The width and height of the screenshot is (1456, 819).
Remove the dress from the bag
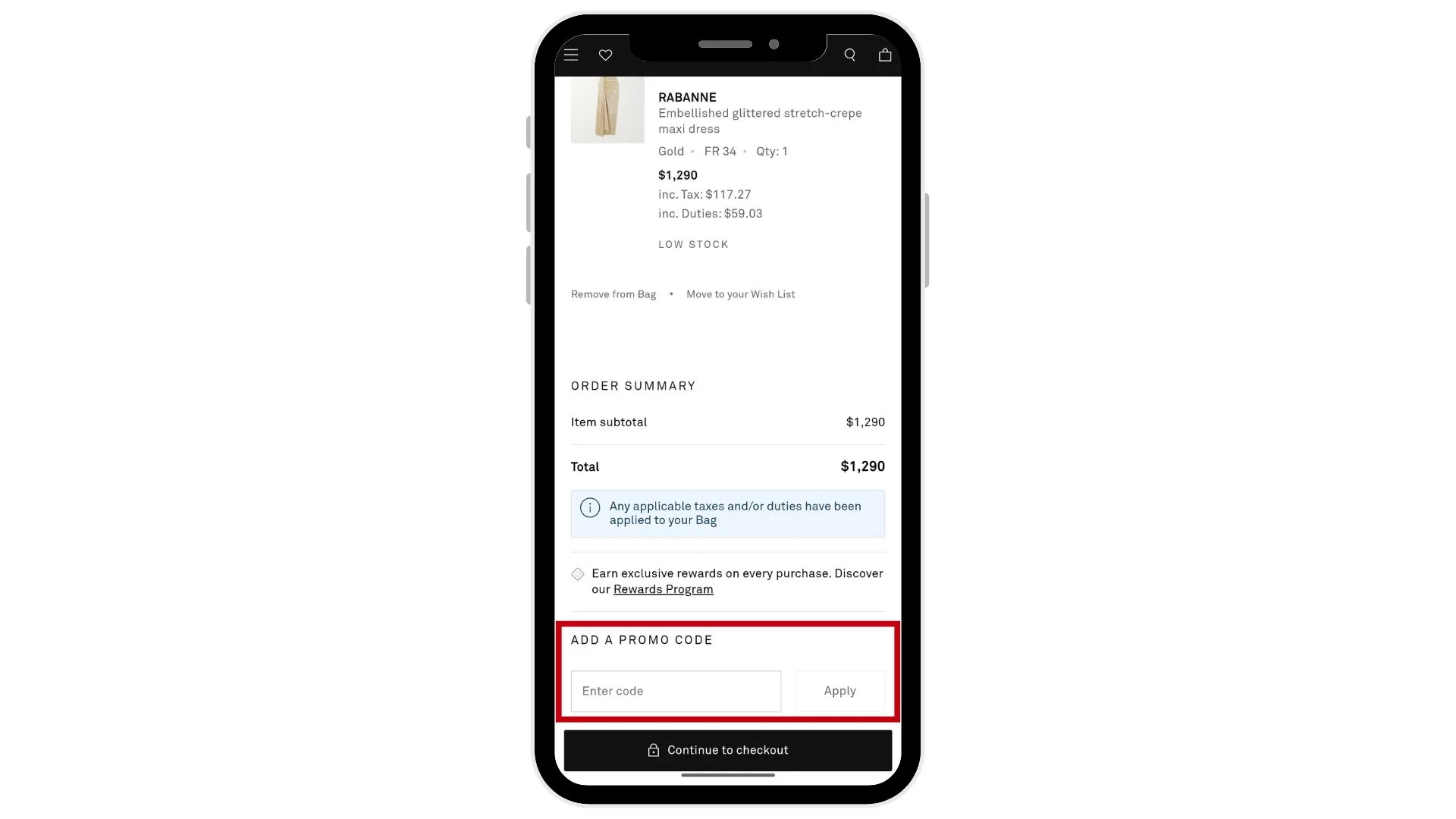coord(613,294)
